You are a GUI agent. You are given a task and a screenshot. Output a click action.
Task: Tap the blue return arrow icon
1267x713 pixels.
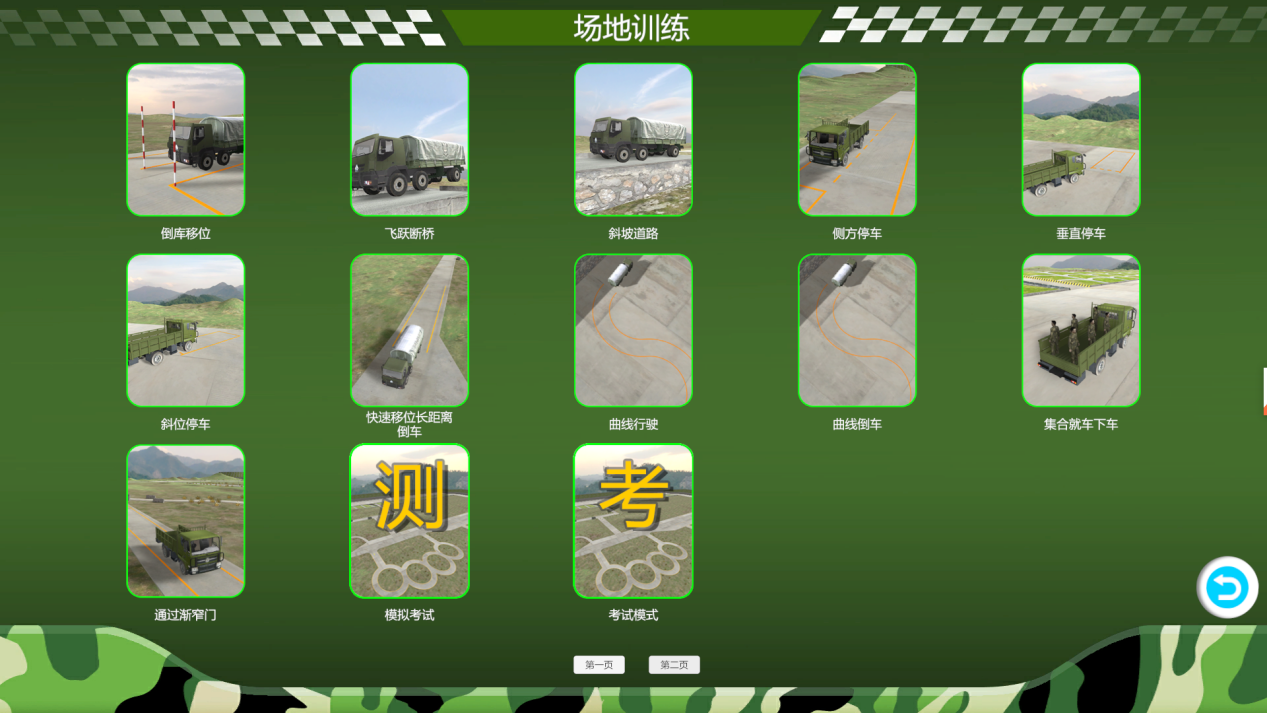coord(1227,587)
